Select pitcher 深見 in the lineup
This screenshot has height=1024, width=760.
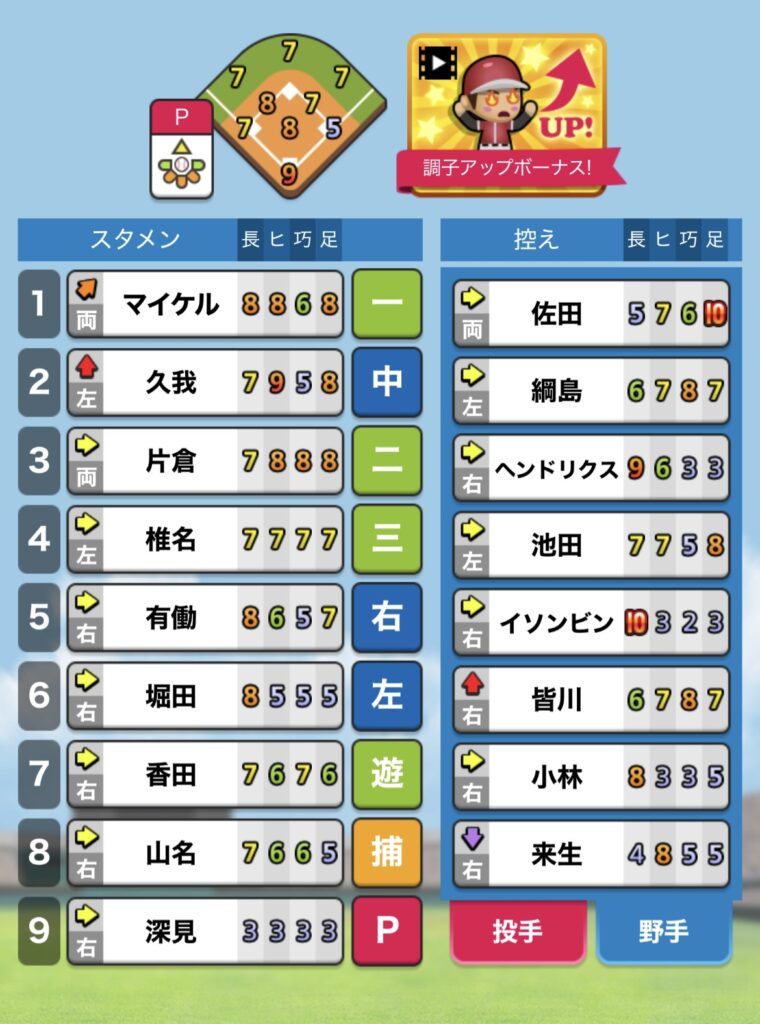point(205,931)
